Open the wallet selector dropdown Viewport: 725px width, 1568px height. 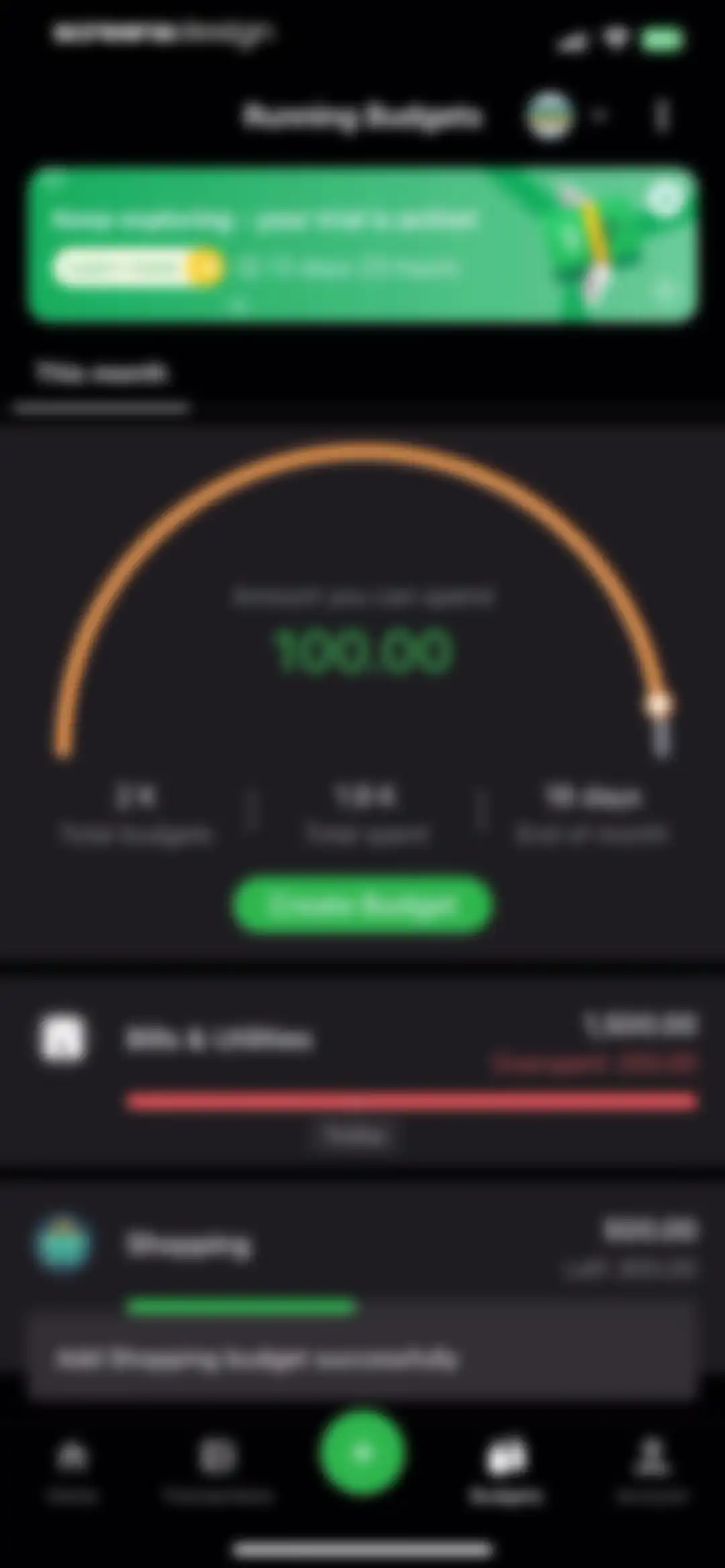click(x=567, y=116)
